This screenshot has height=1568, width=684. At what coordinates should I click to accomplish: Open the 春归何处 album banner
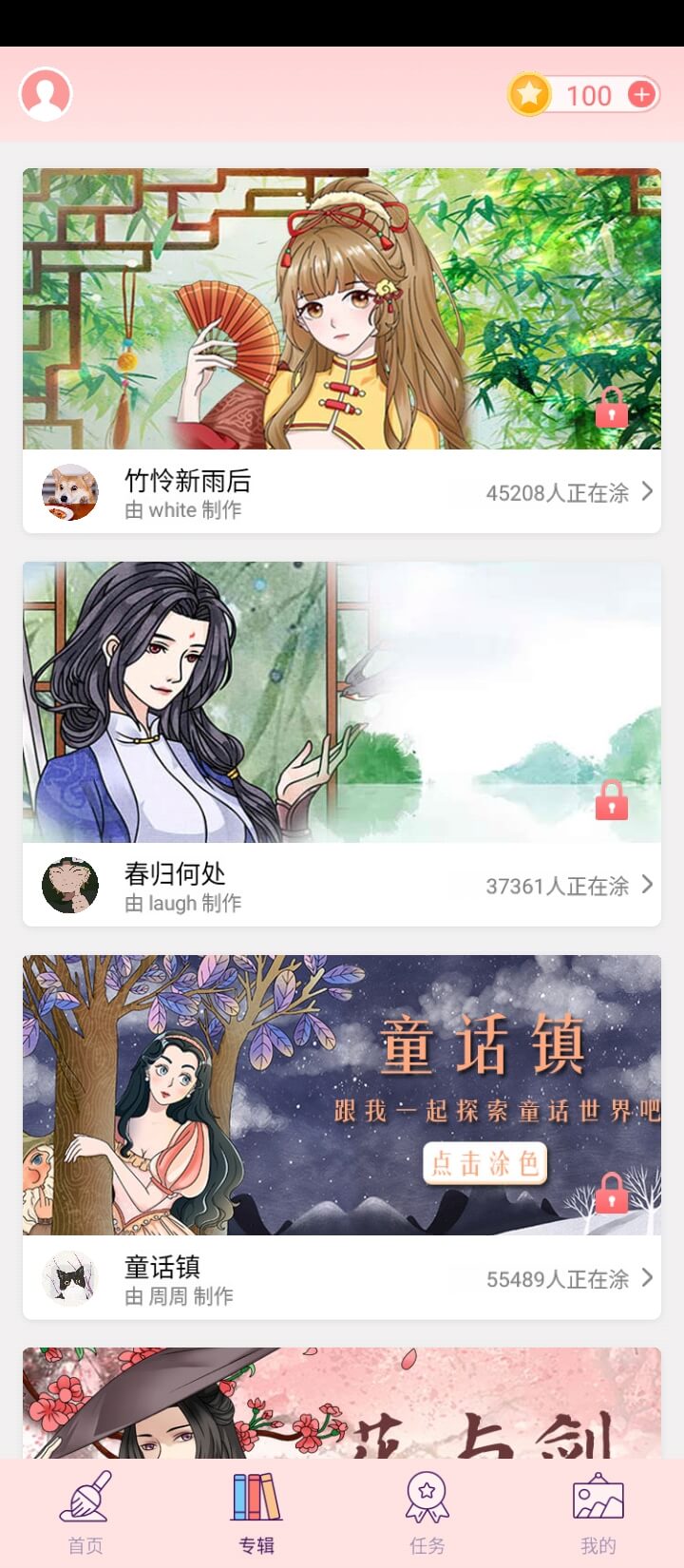click(x=342, y=701)
